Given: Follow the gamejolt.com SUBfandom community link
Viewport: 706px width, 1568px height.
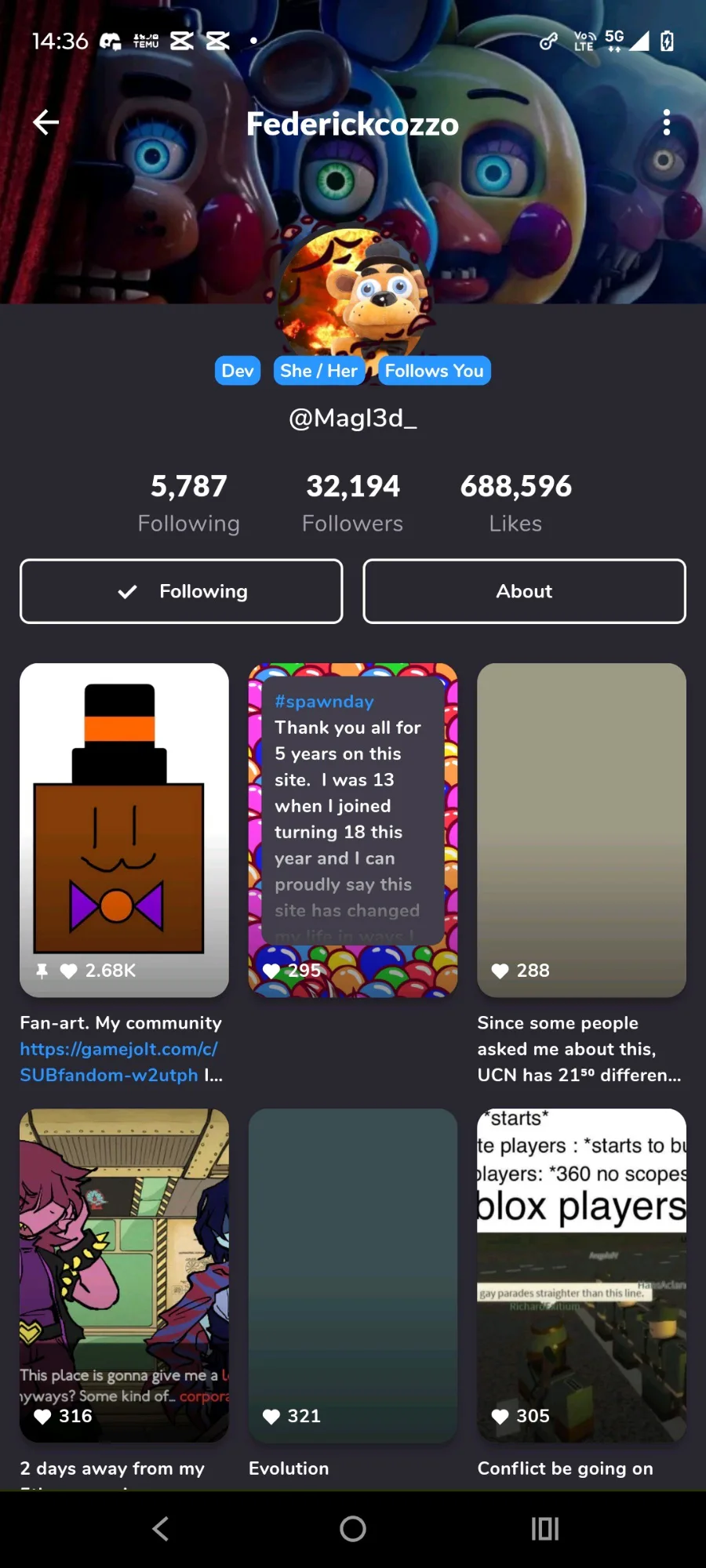Looking at the screenshot, I should click(118, 1062).
